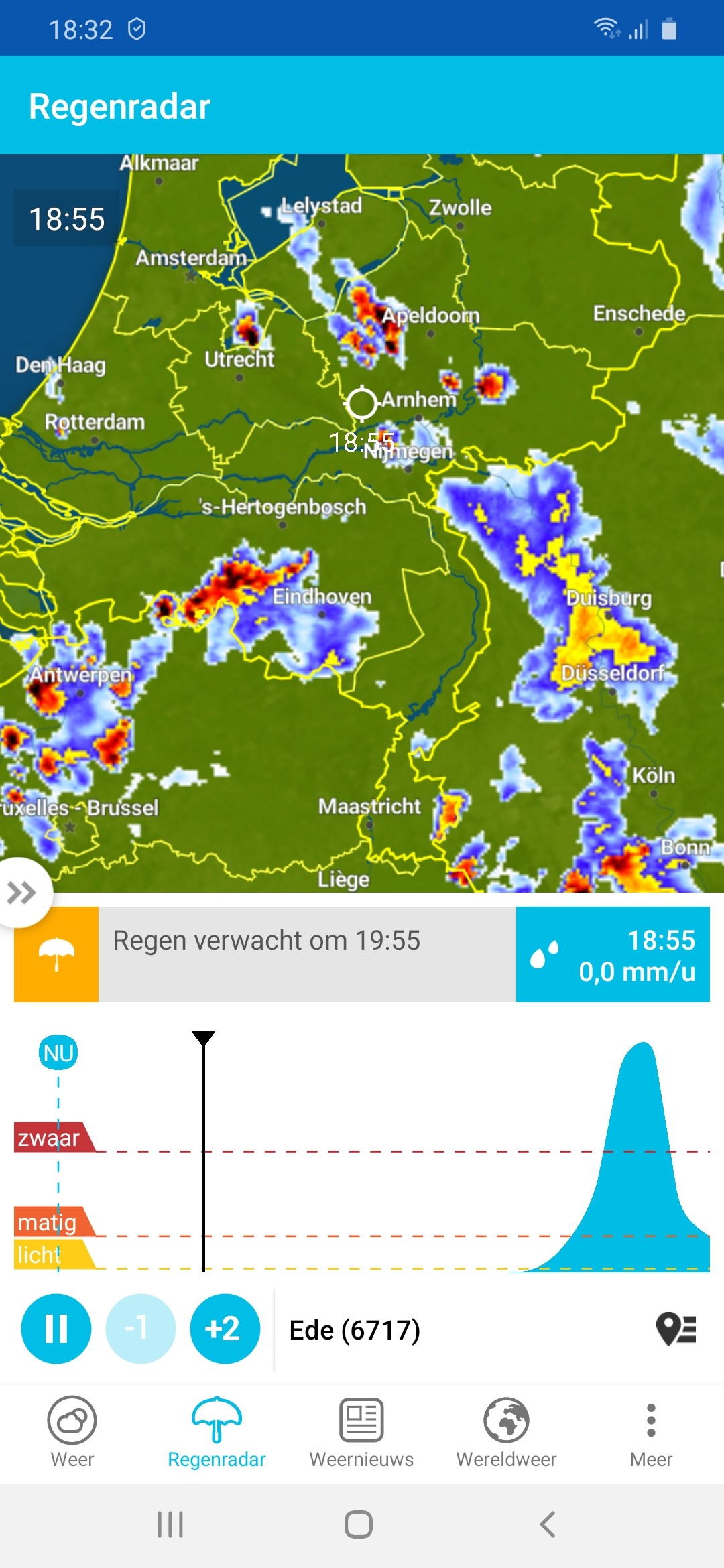Go back with the system back button
Image resolution: width=724 pixels, height=1568 pixels.
click(x=548, y=1524)
